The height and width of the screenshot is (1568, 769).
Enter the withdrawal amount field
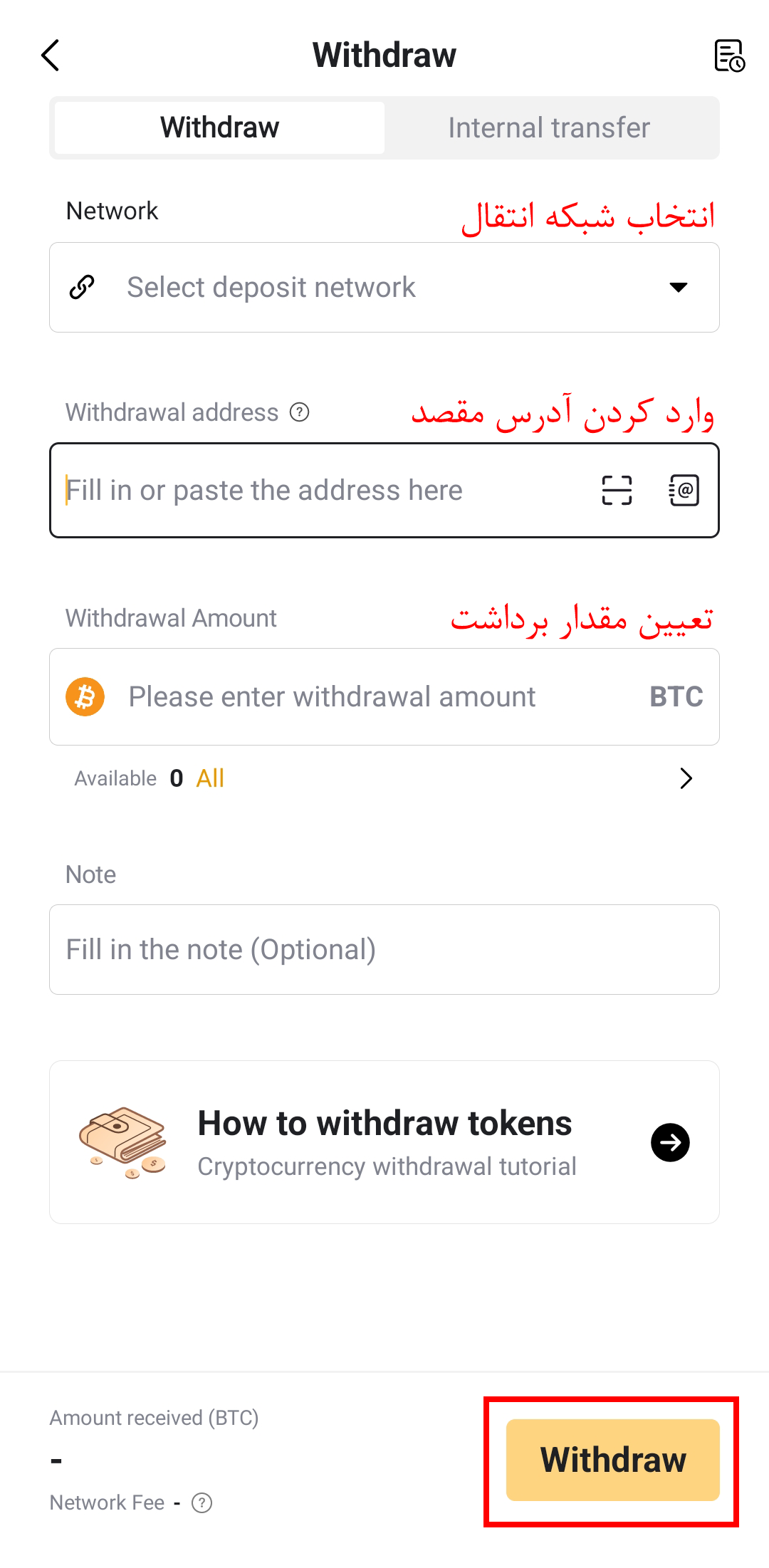(x=384, y=697)
